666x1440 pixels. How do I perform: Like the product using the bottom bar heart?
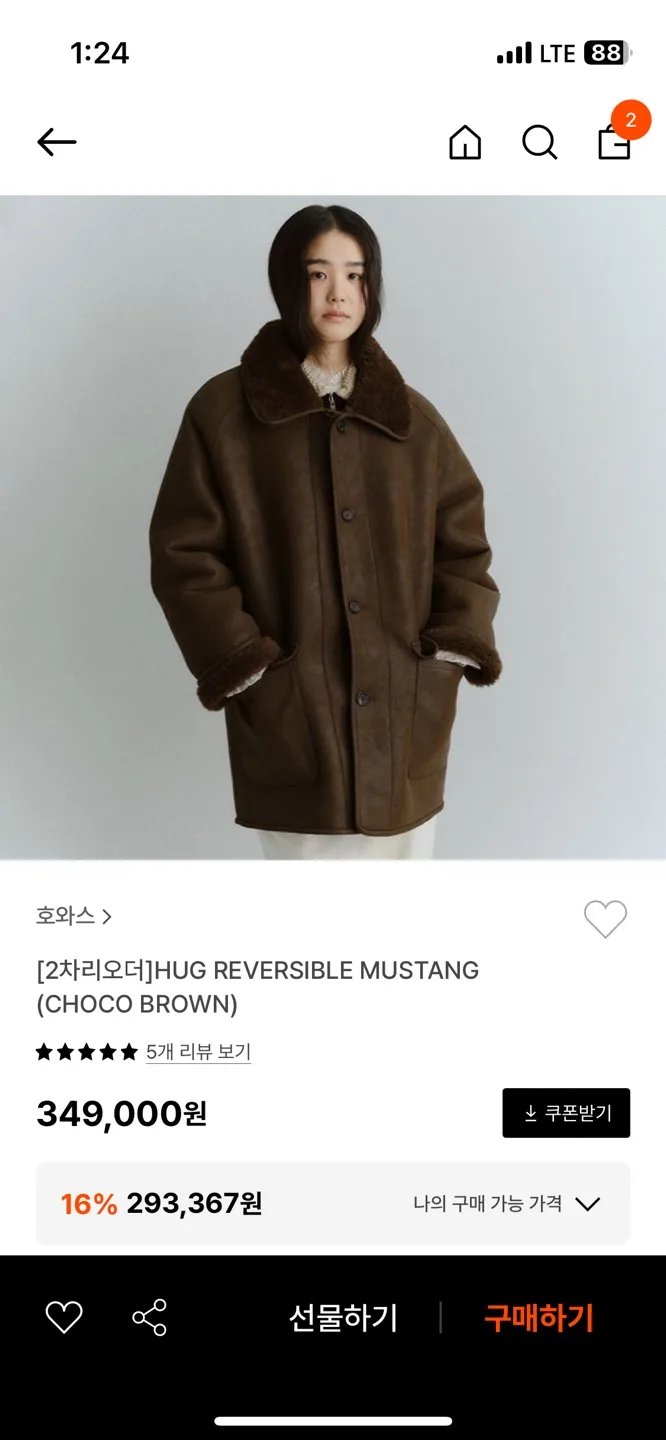(64, 1318)
